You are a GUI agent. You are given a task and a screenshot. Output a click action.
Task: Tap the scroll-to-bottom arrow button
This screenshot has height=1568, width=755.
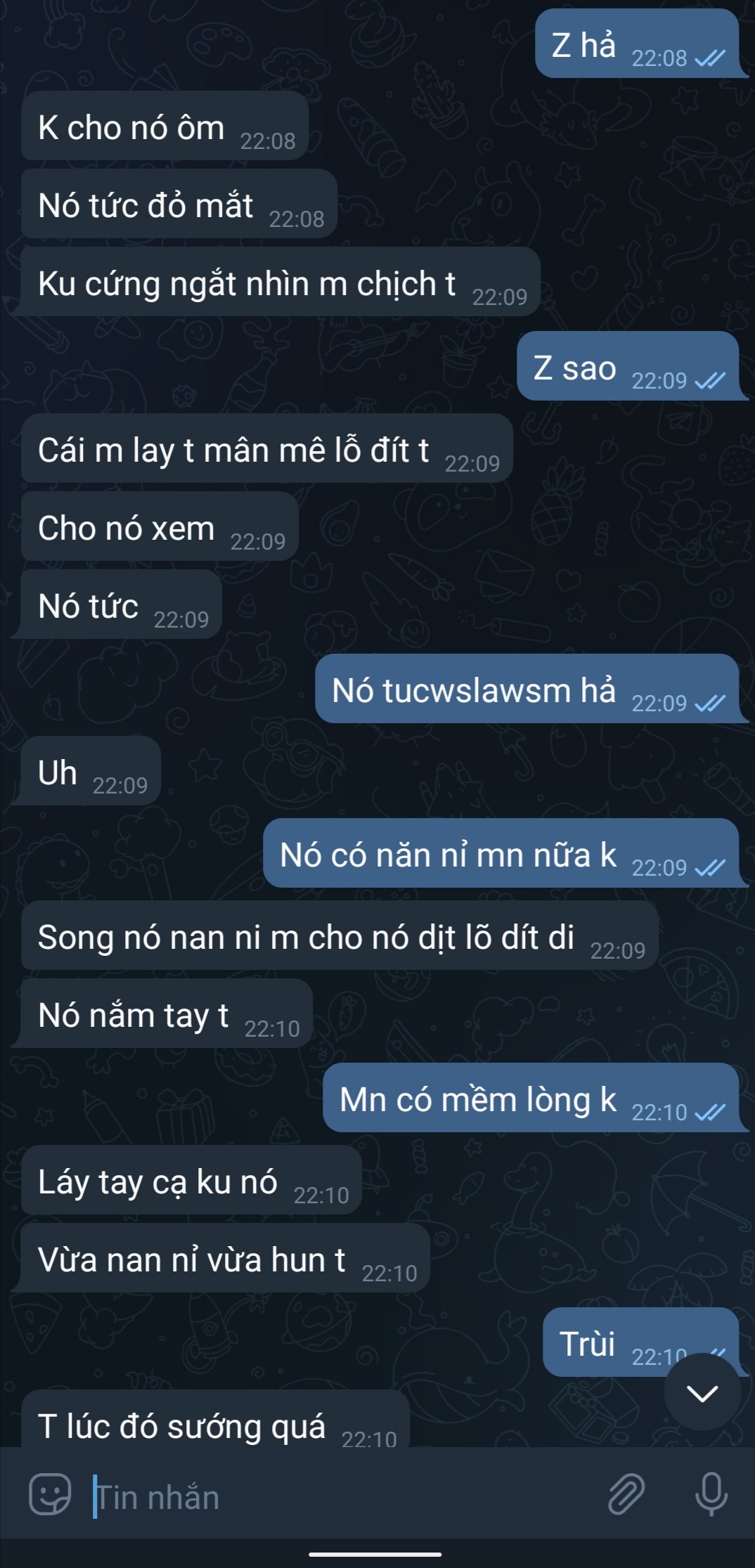click(702, 1392)
